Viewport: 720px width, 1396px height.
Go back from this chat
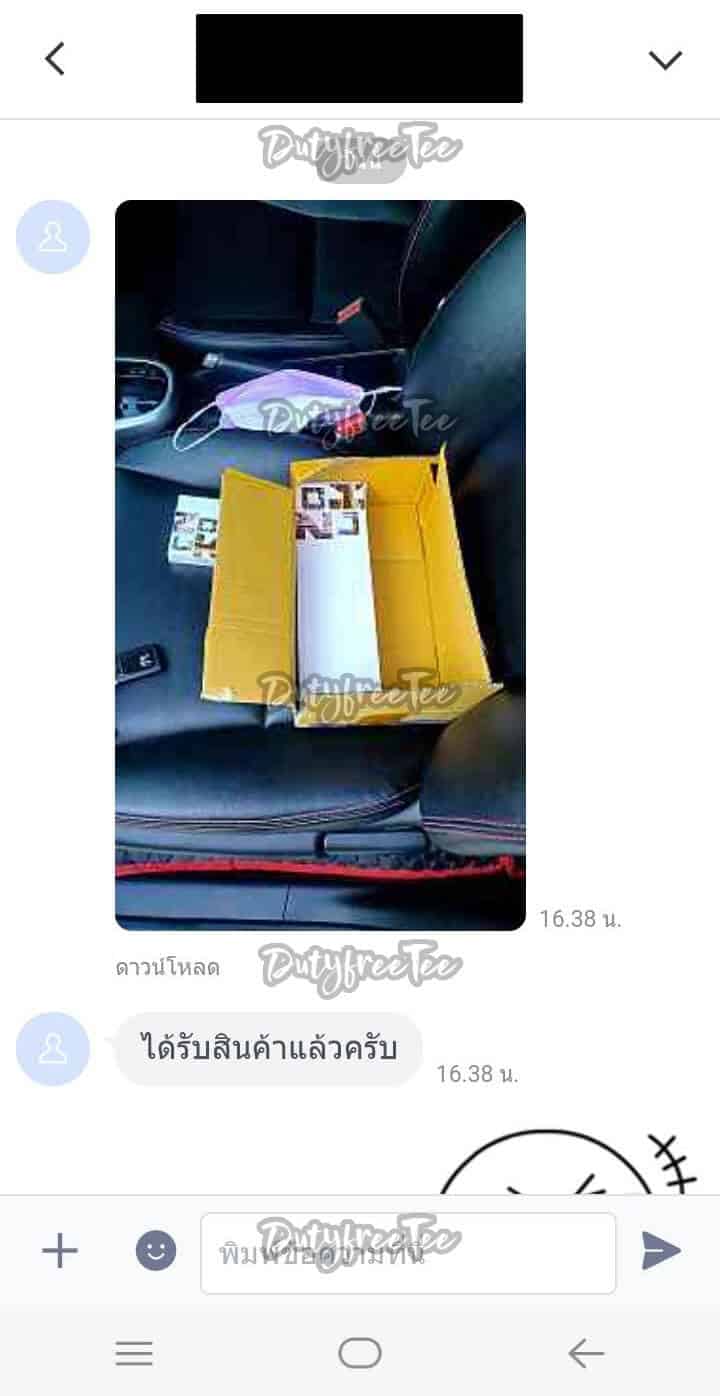55,59
